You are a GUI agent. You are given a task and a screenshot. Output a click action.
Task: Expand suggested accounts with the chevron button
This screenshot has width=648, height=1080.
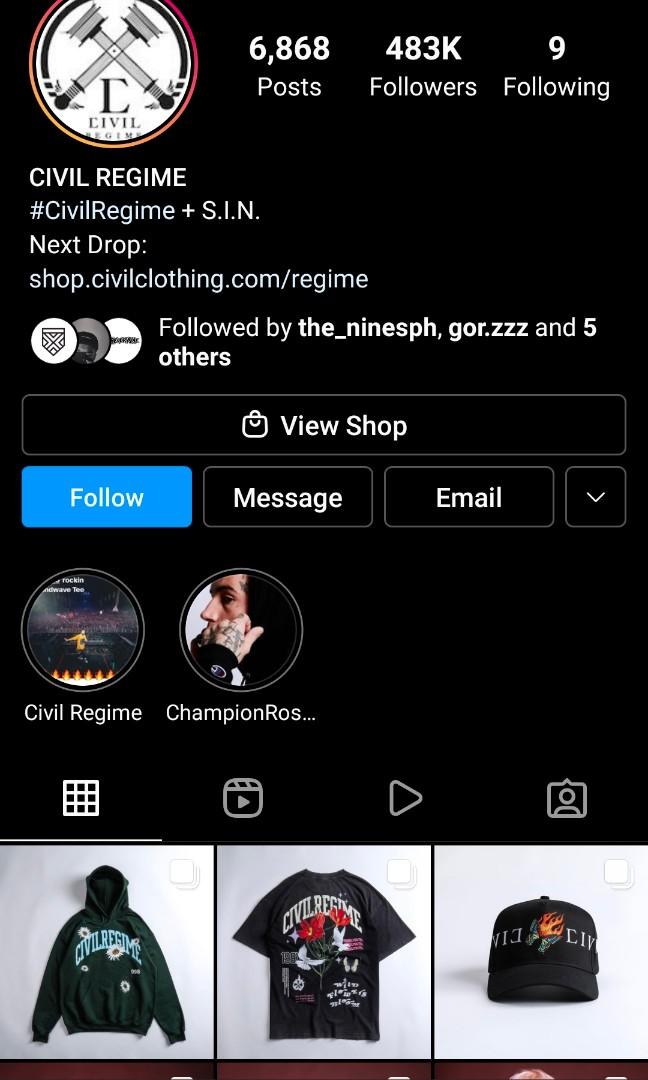click(x=596, y=497)
